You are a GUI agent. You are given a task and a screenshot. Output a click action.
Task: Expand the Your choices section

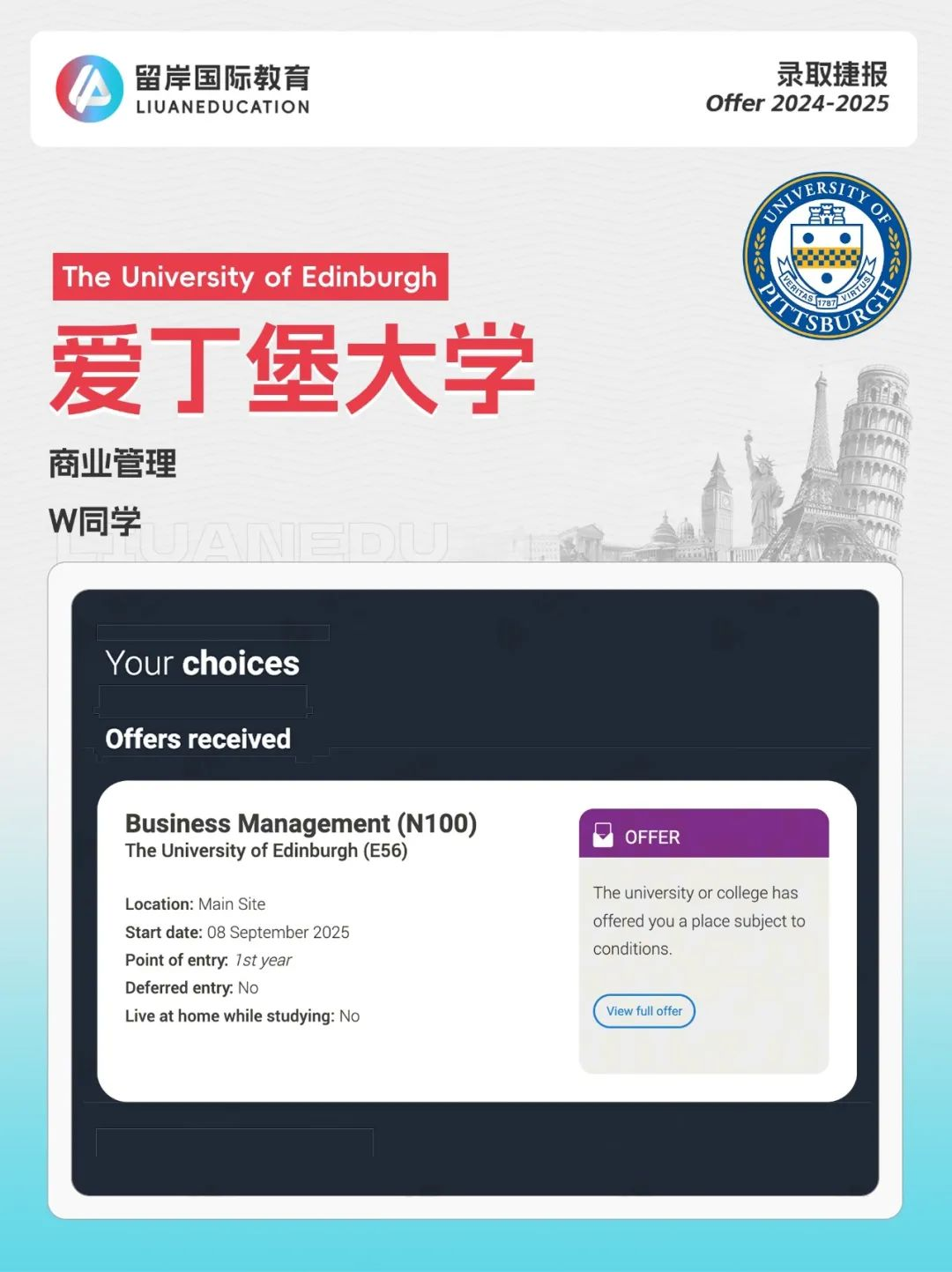click(201, 663)
